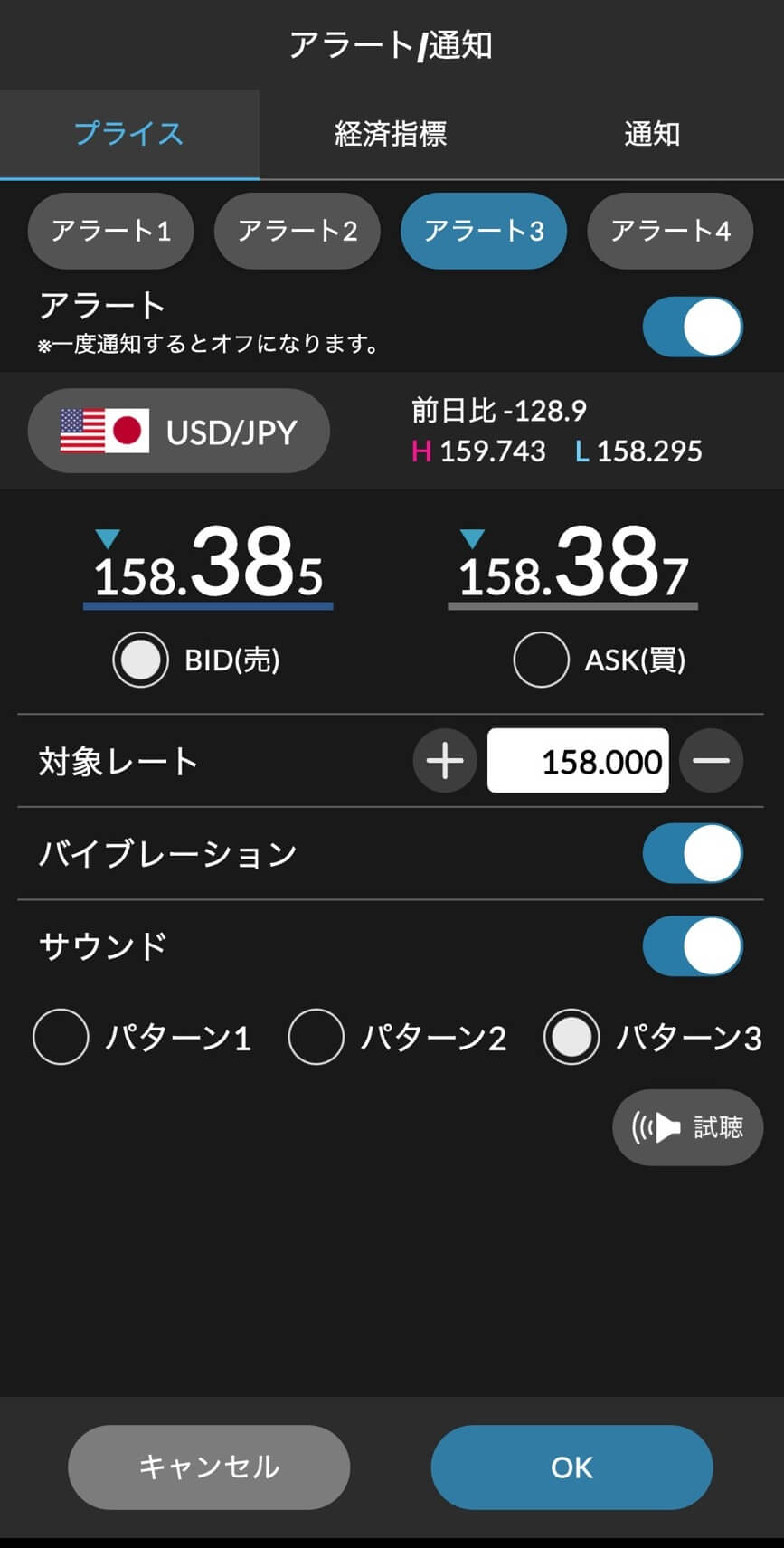The width and height of the screenshot is (784, 1548).
Task: Preview the sound with 試聴
Action: tap(688, 1127)
